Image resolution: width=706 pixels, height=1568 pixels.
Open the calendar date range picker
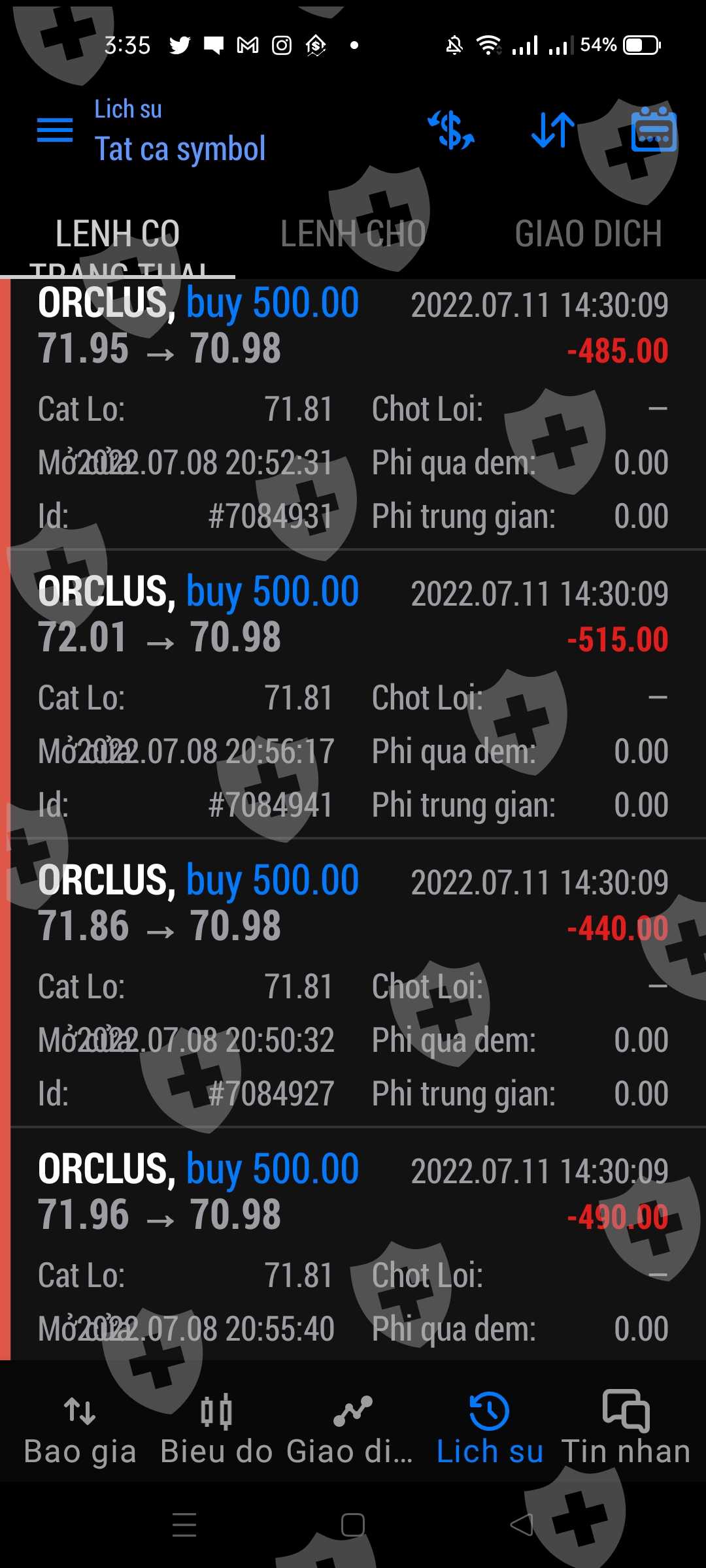(654, 130)
